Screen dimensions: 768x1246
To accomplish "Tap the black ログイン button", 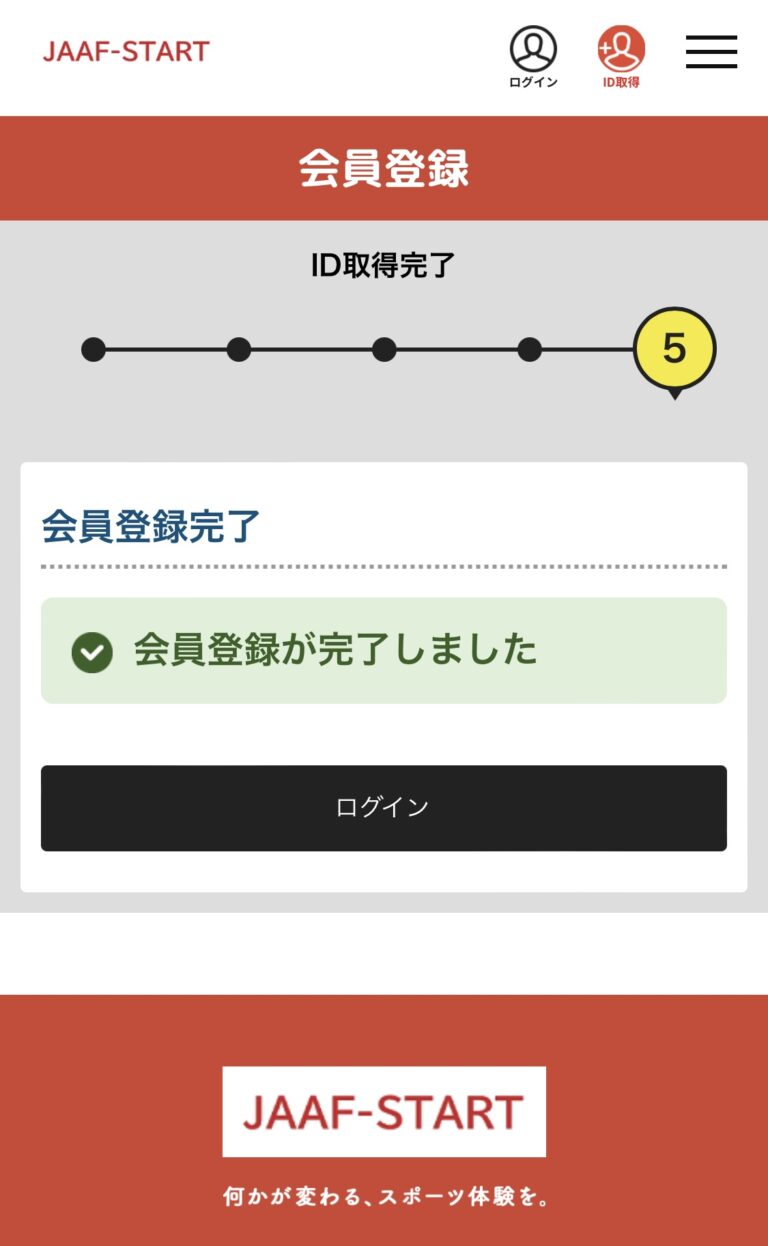I will [383, 808].
